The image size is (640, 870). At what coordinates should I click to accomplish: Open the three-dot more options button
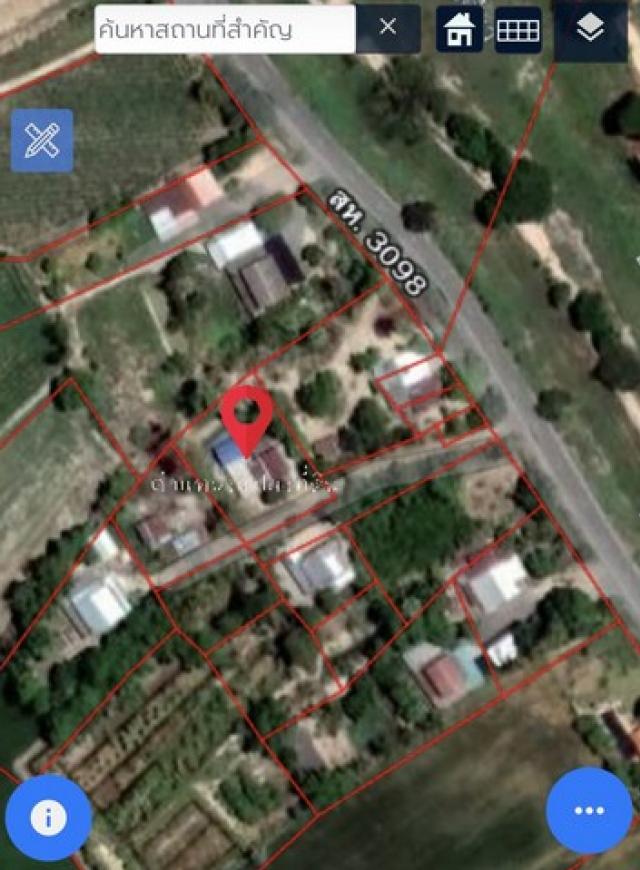click(589, 810)
